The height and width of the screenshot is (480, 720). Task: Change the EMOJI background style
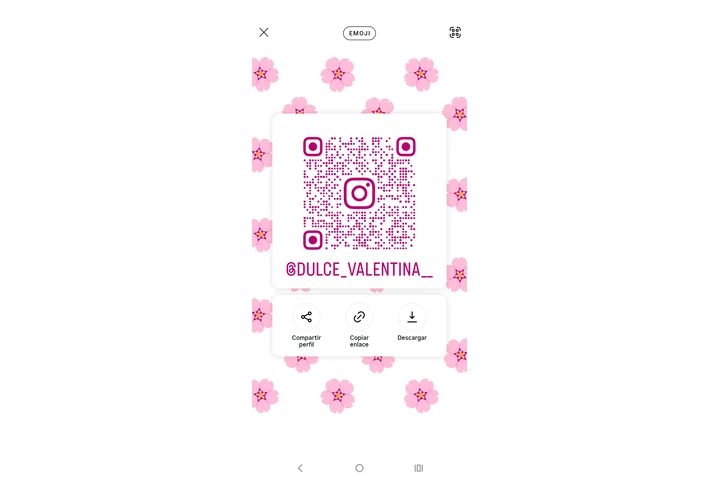point(359,33)
